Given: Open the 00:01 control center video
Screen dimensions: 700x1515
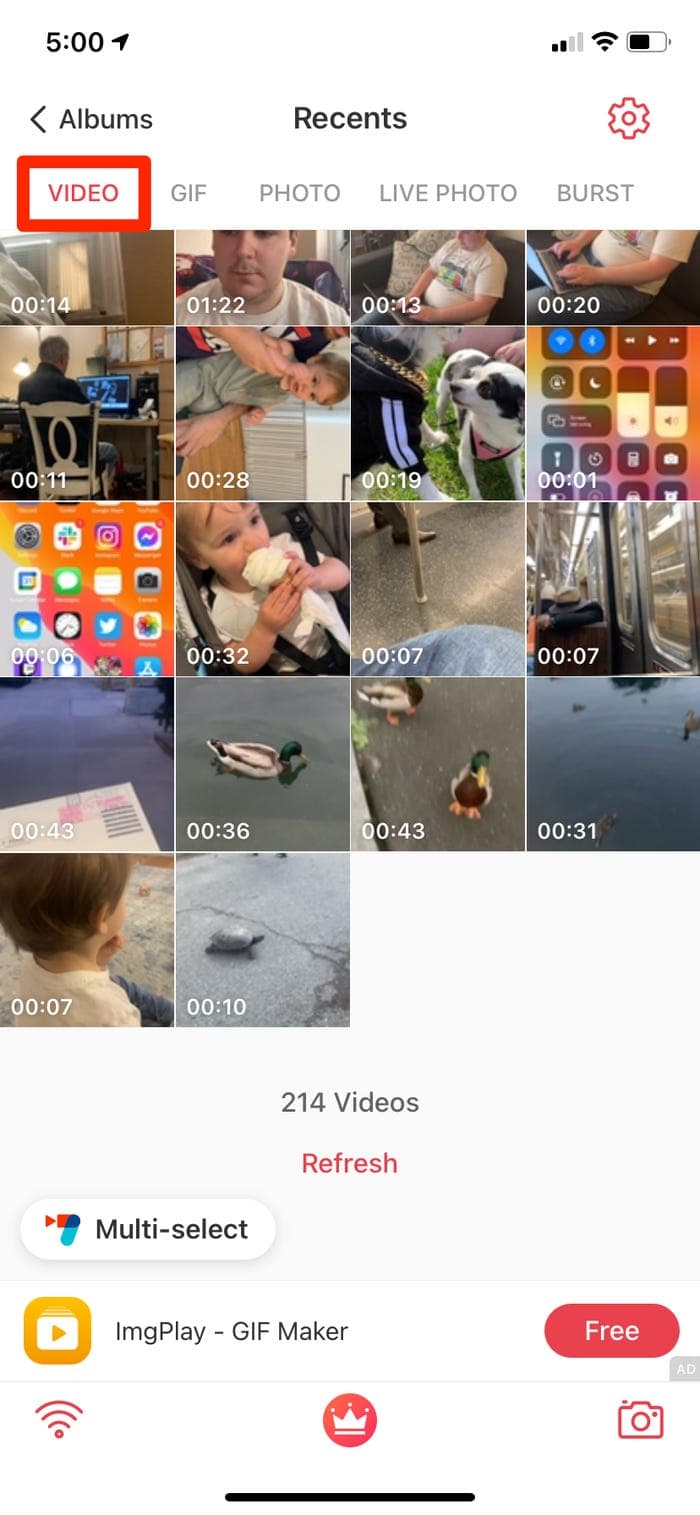Looking at the screenshot, I should [613, 413].
